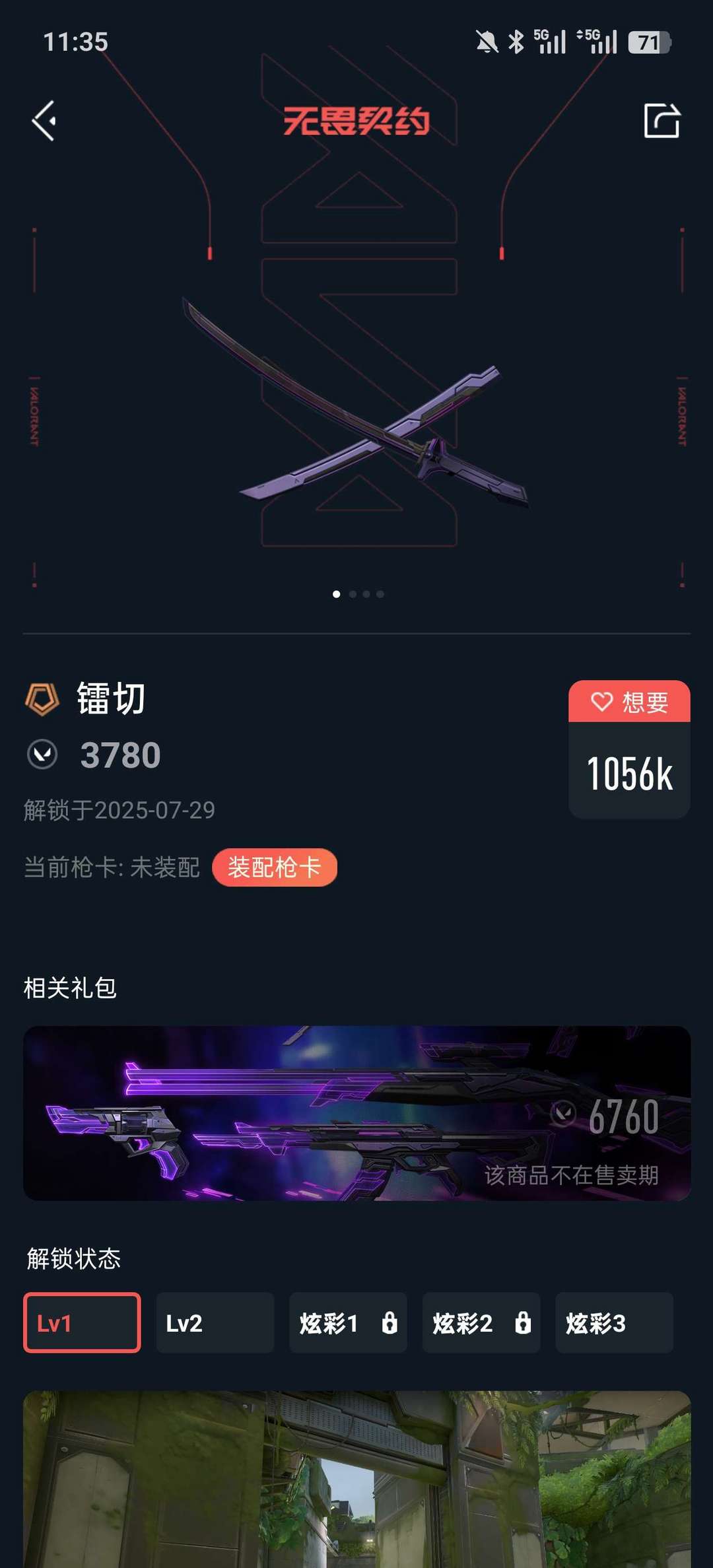Image resolution: width=713 pixels, height=1568 pixels.
Task: Go back to the previous page
Action: (44, 121)
